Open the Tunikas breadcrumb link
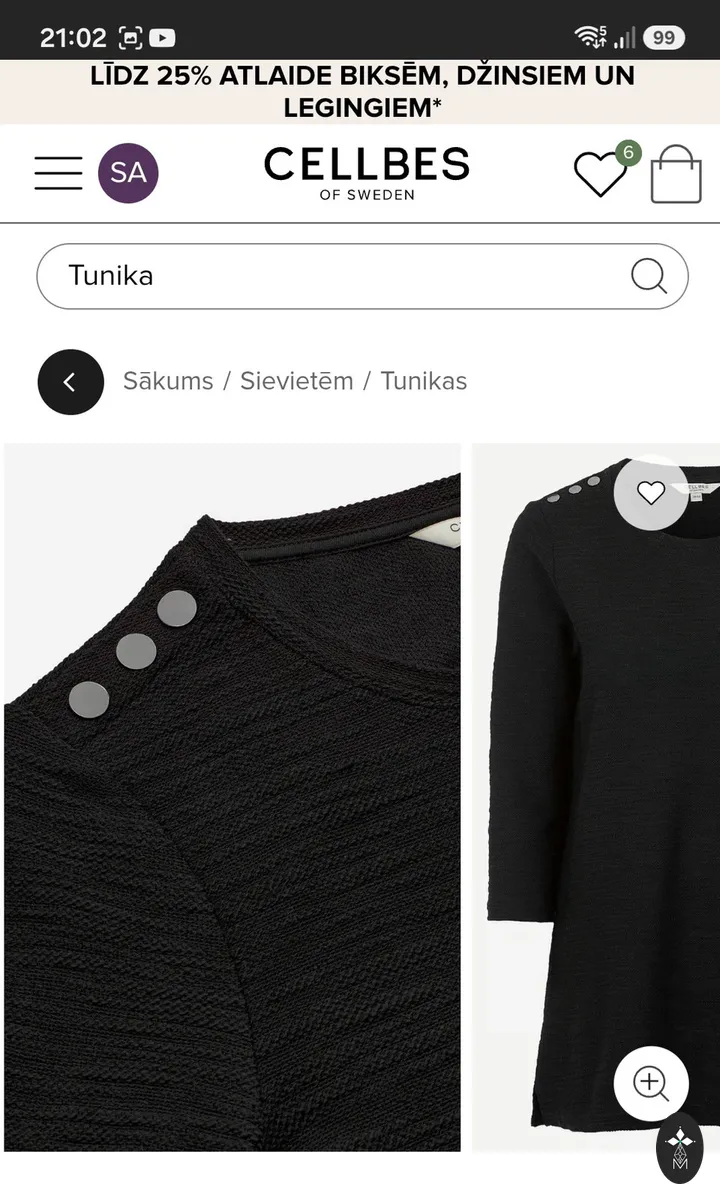Screen dimensions: 720x1200 click(424, 381)
